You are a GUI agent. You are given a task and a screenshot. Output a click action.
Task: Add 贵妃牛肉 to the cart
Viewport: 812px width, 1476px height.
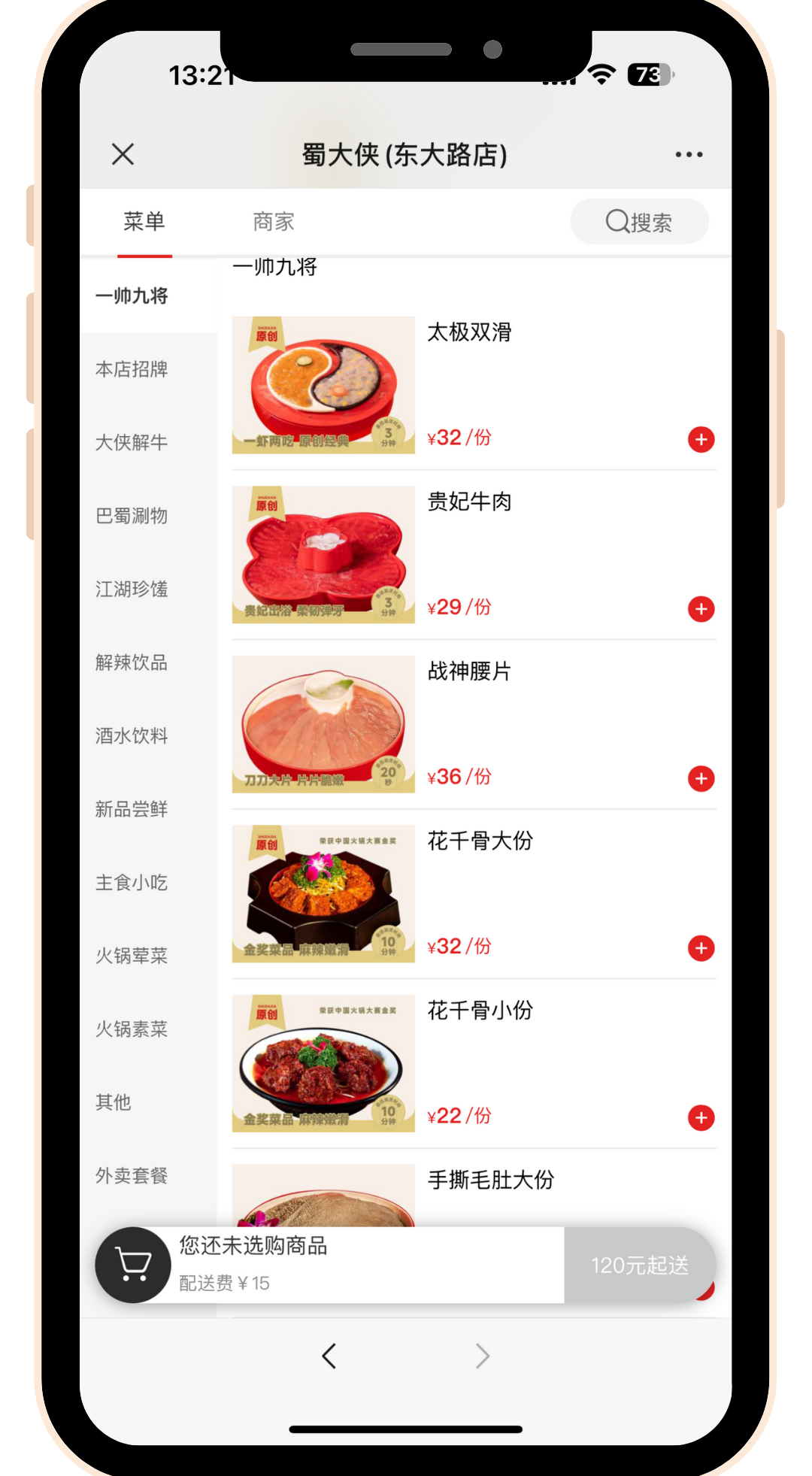pyautogui.click(x=701, y=609)
